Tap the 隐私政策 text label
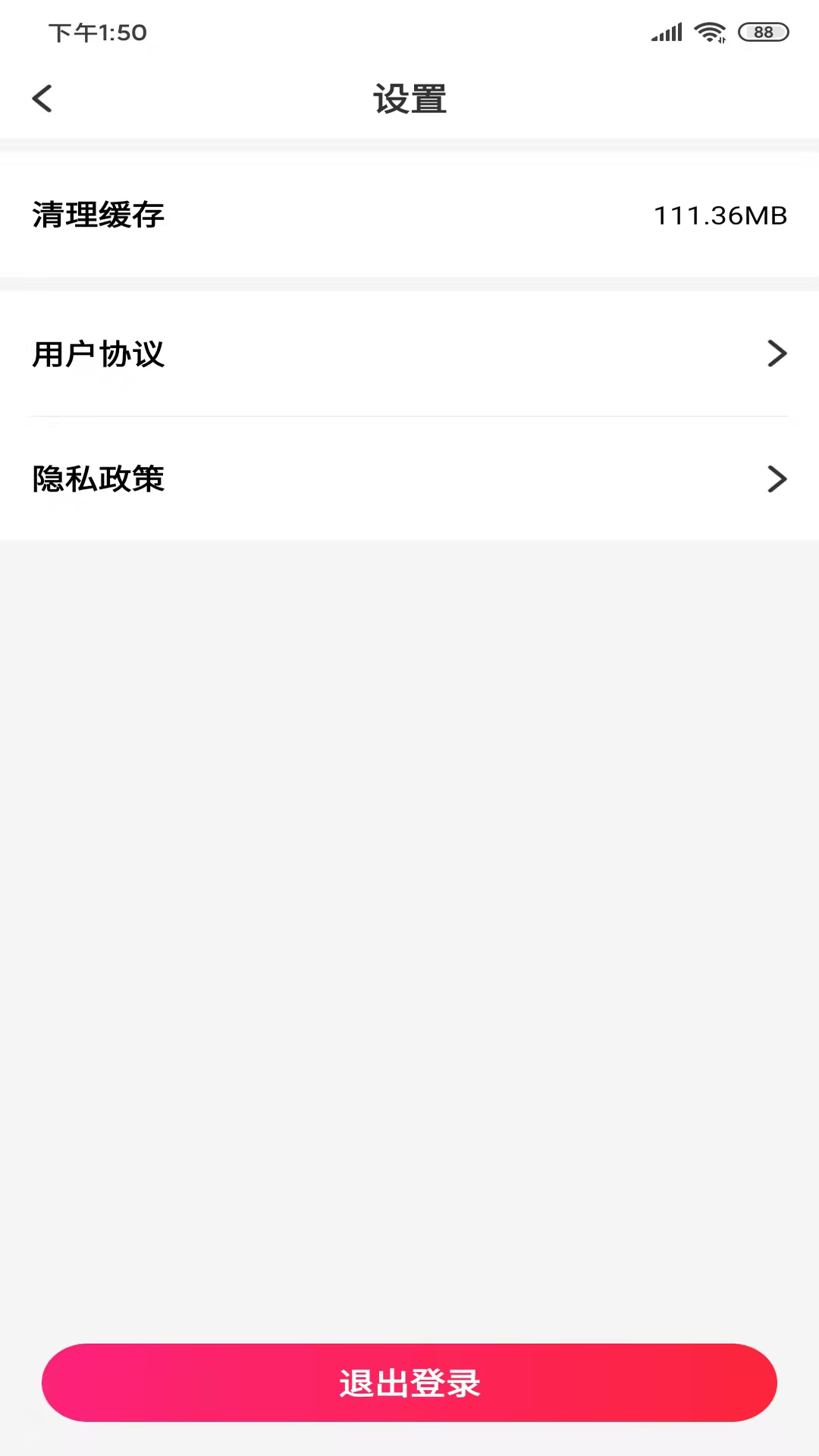 (98, 479)
